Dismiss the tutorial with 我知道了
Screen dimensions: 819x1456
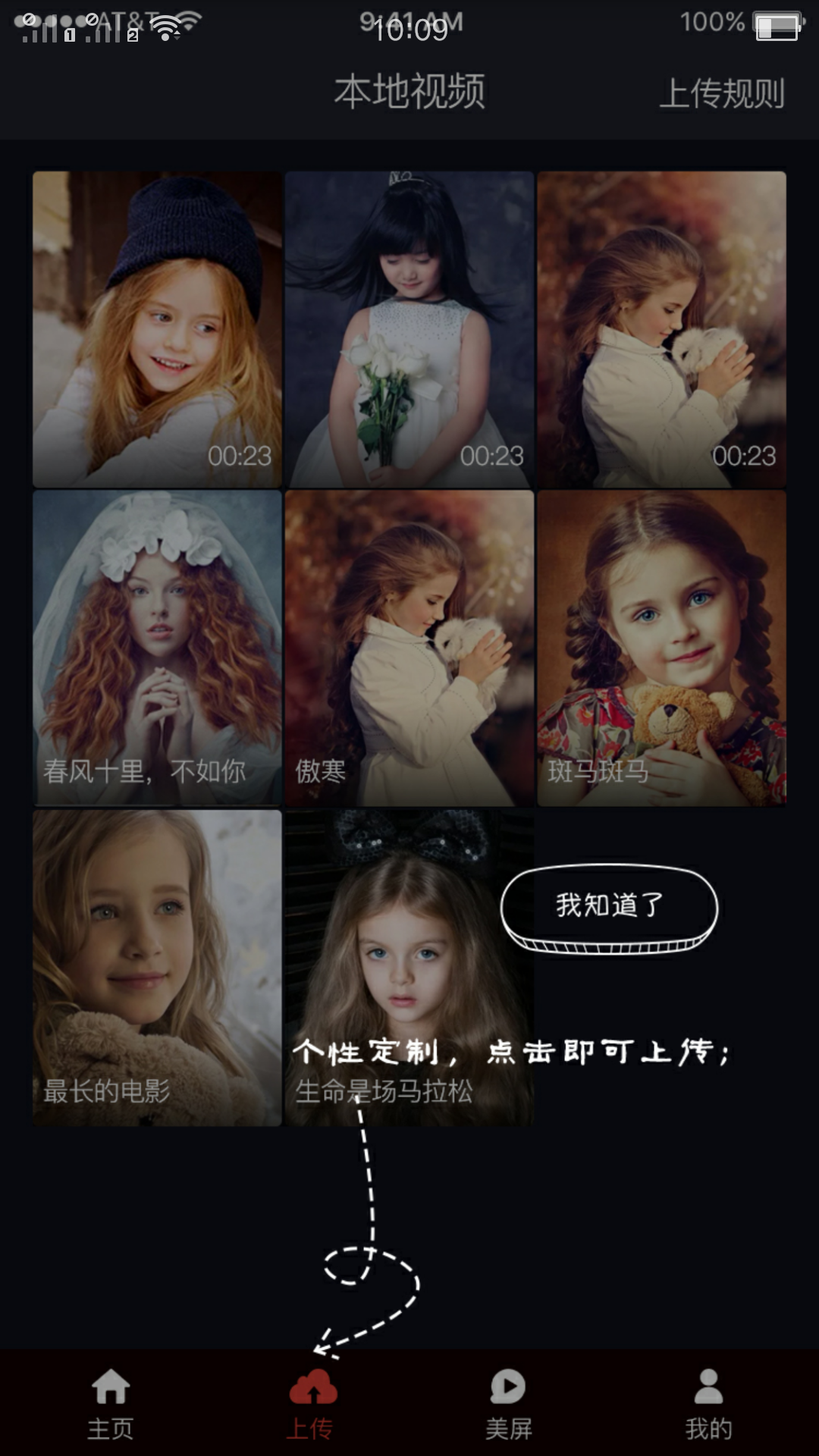coord(609,905)
